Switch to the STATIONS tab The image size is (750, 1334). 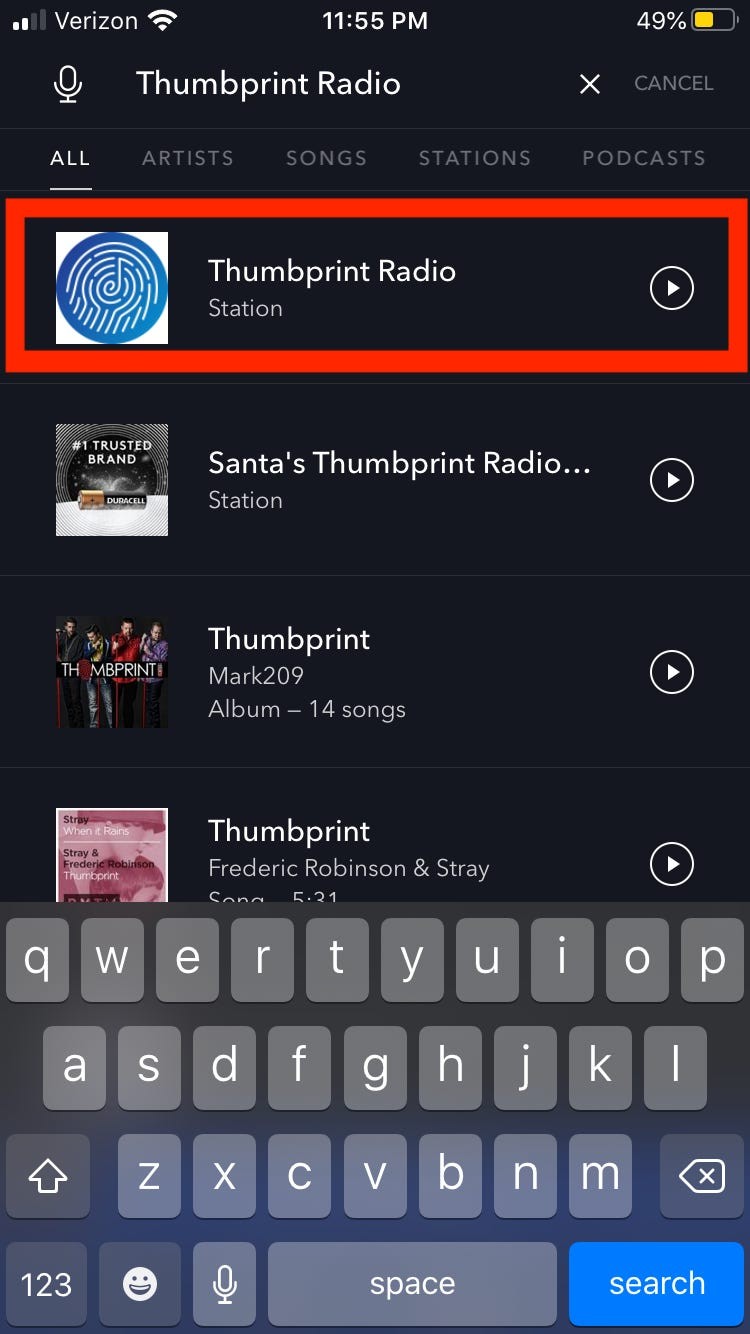coord(475,158)
